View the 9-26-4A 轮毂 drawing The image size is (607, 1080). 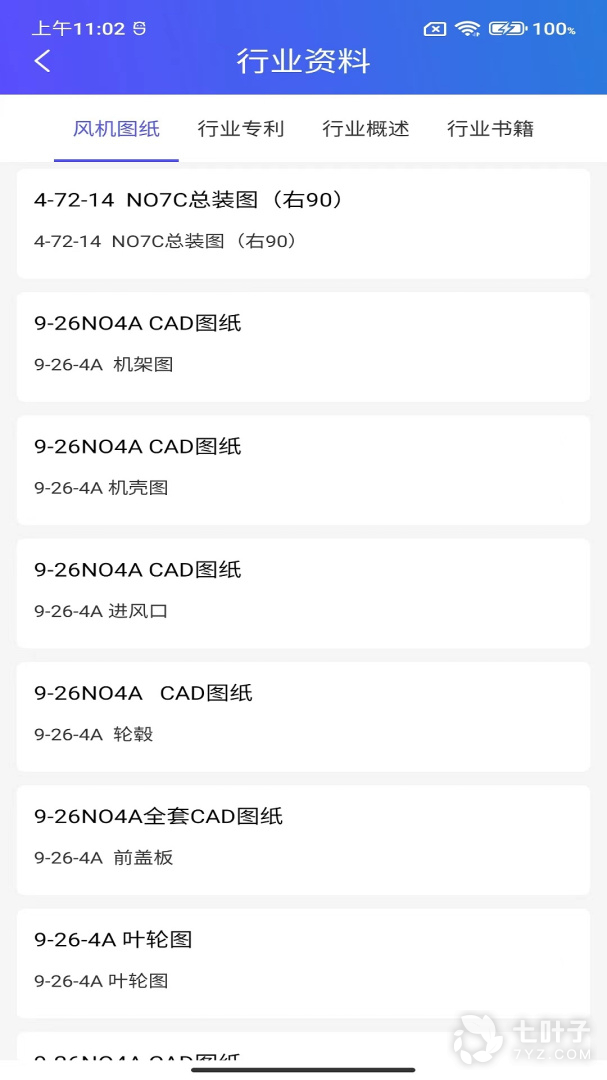coord(303,715)
